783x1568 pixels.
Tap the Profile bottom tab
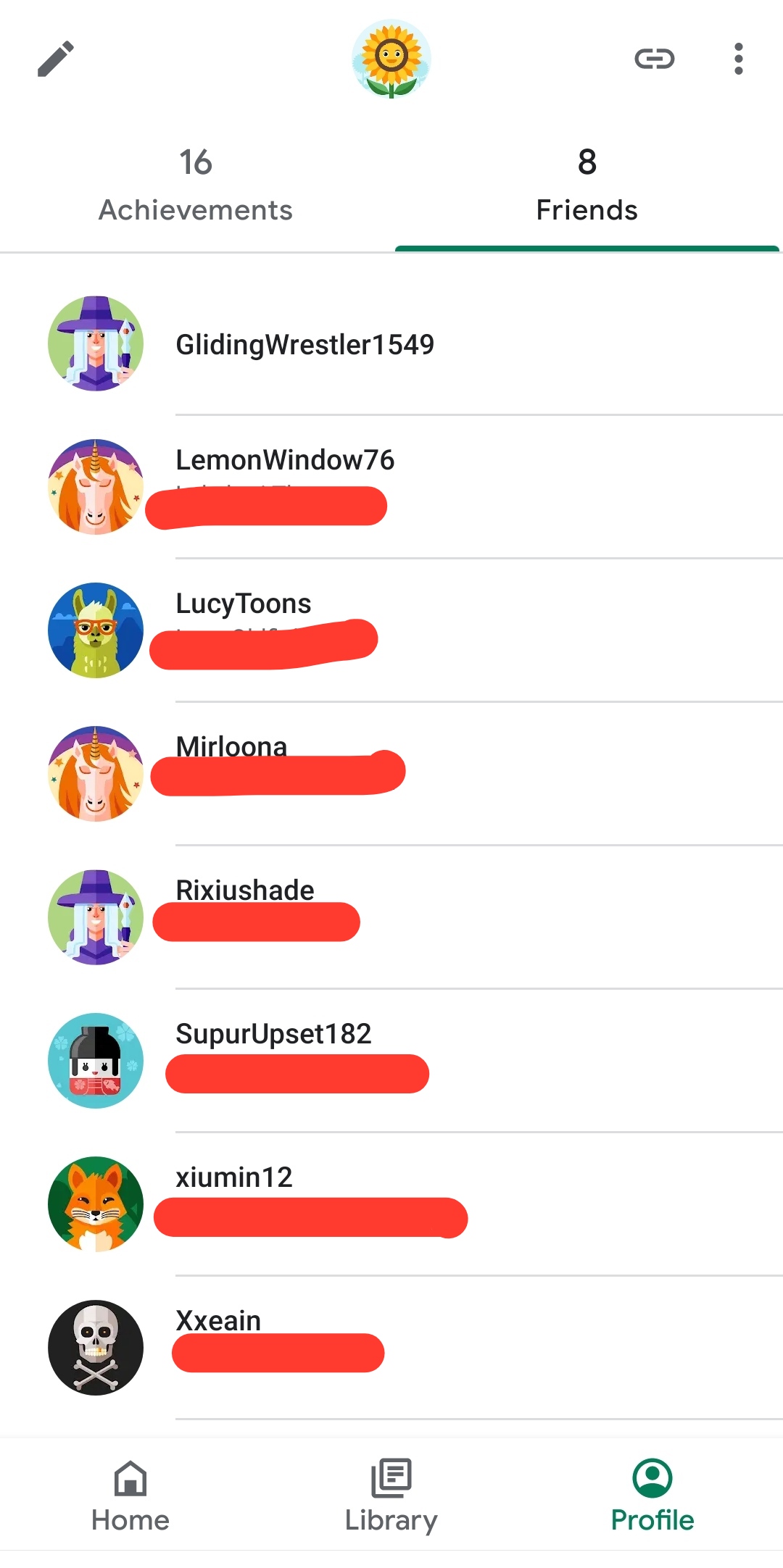click(652, 1496)
